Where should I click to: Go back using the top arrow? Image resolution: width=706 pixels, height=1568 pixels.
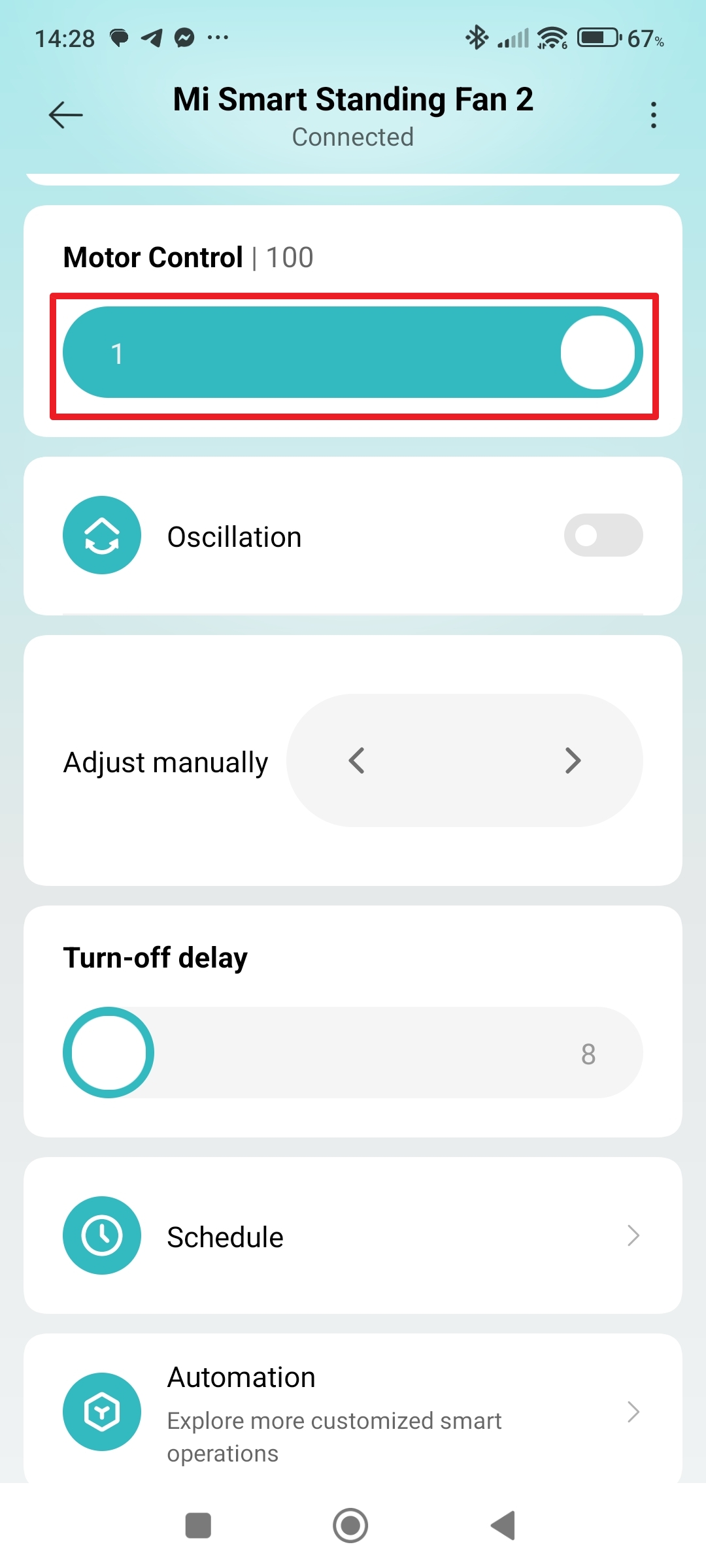[66, 115]
